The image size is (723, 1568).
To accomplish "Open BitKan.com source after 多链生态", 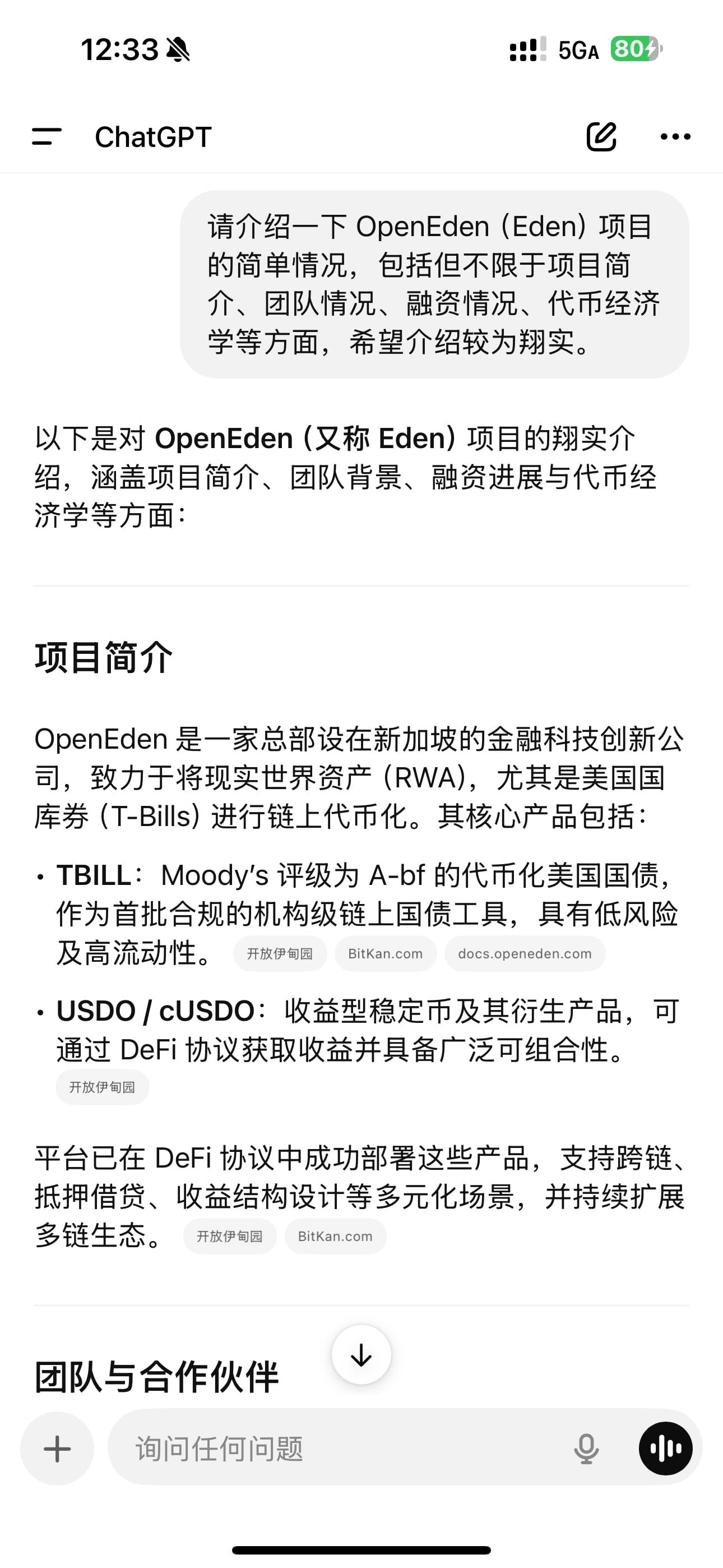I will (335, 1235).
